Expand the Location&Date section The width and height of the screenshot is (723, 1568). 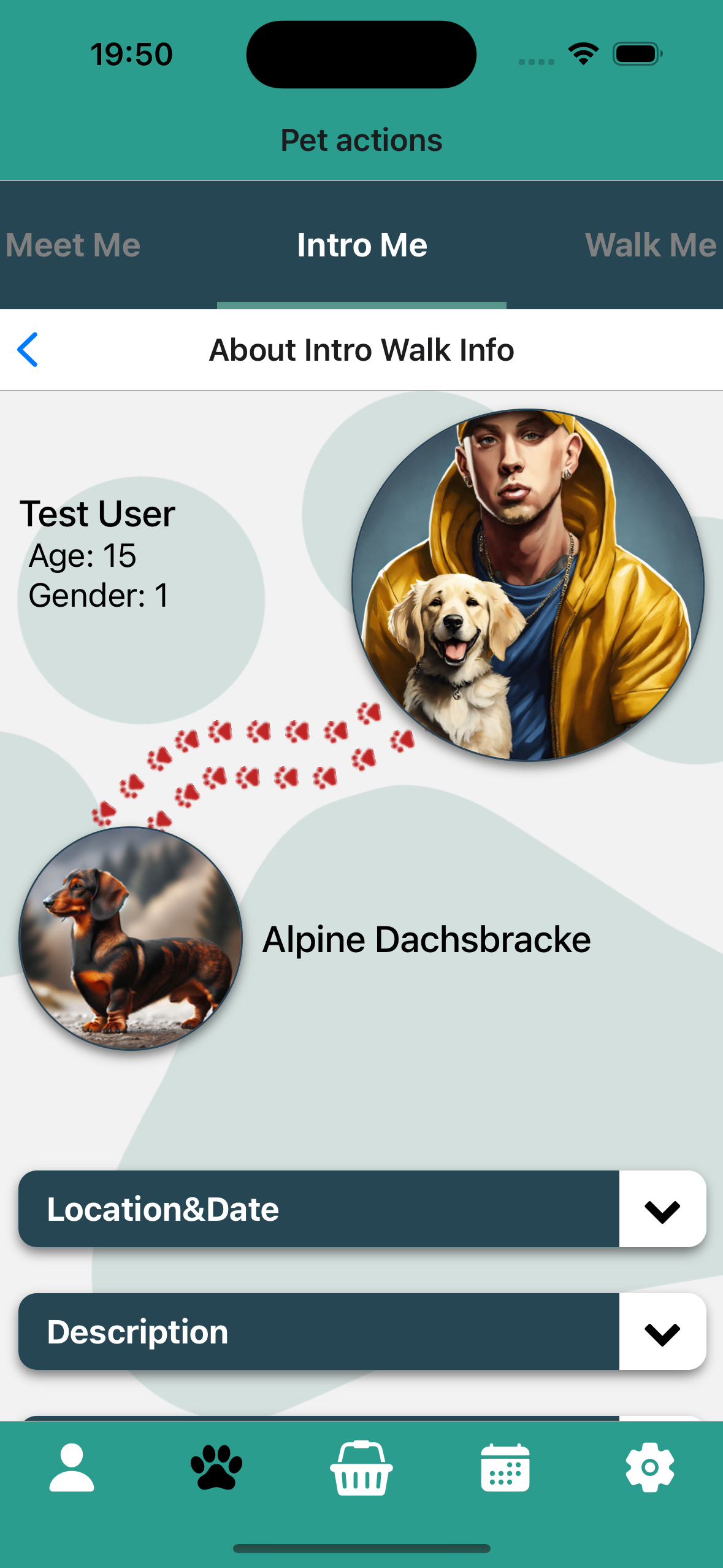coord(662,1210)
